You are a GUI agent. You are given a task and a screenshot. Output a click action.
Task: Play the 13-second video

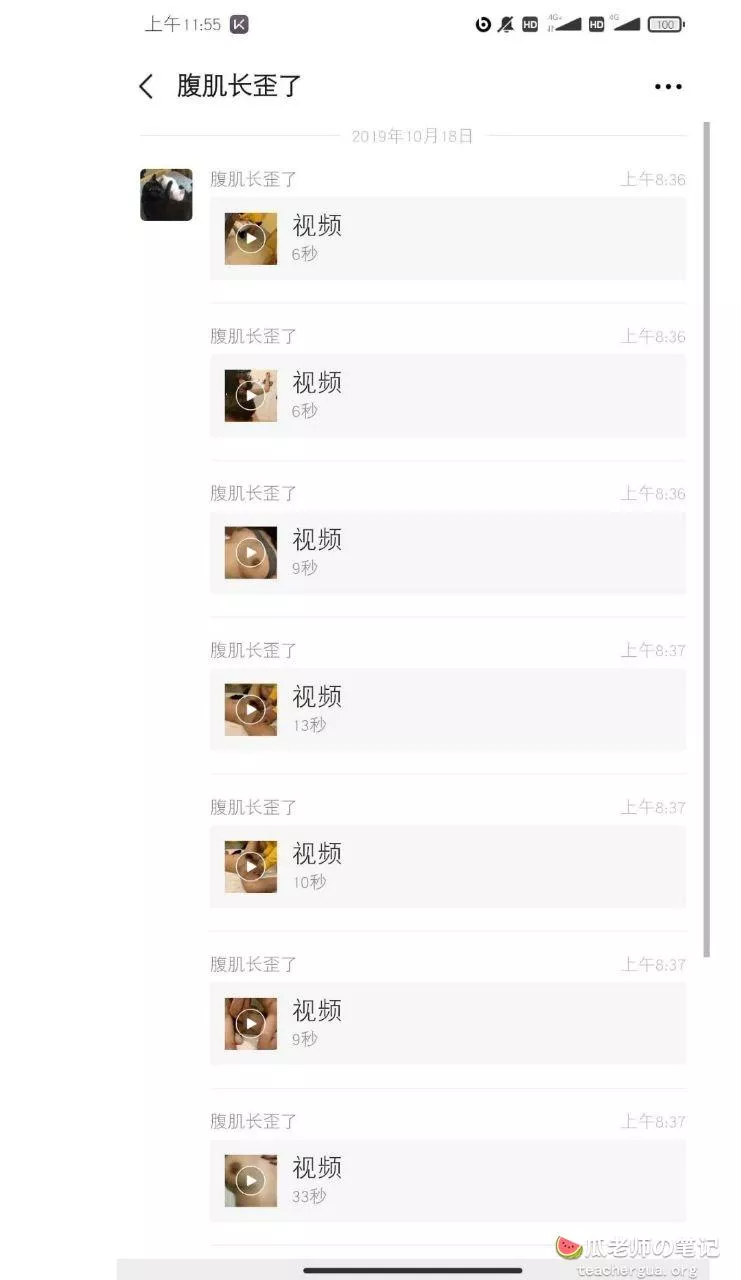pos(251,709)
